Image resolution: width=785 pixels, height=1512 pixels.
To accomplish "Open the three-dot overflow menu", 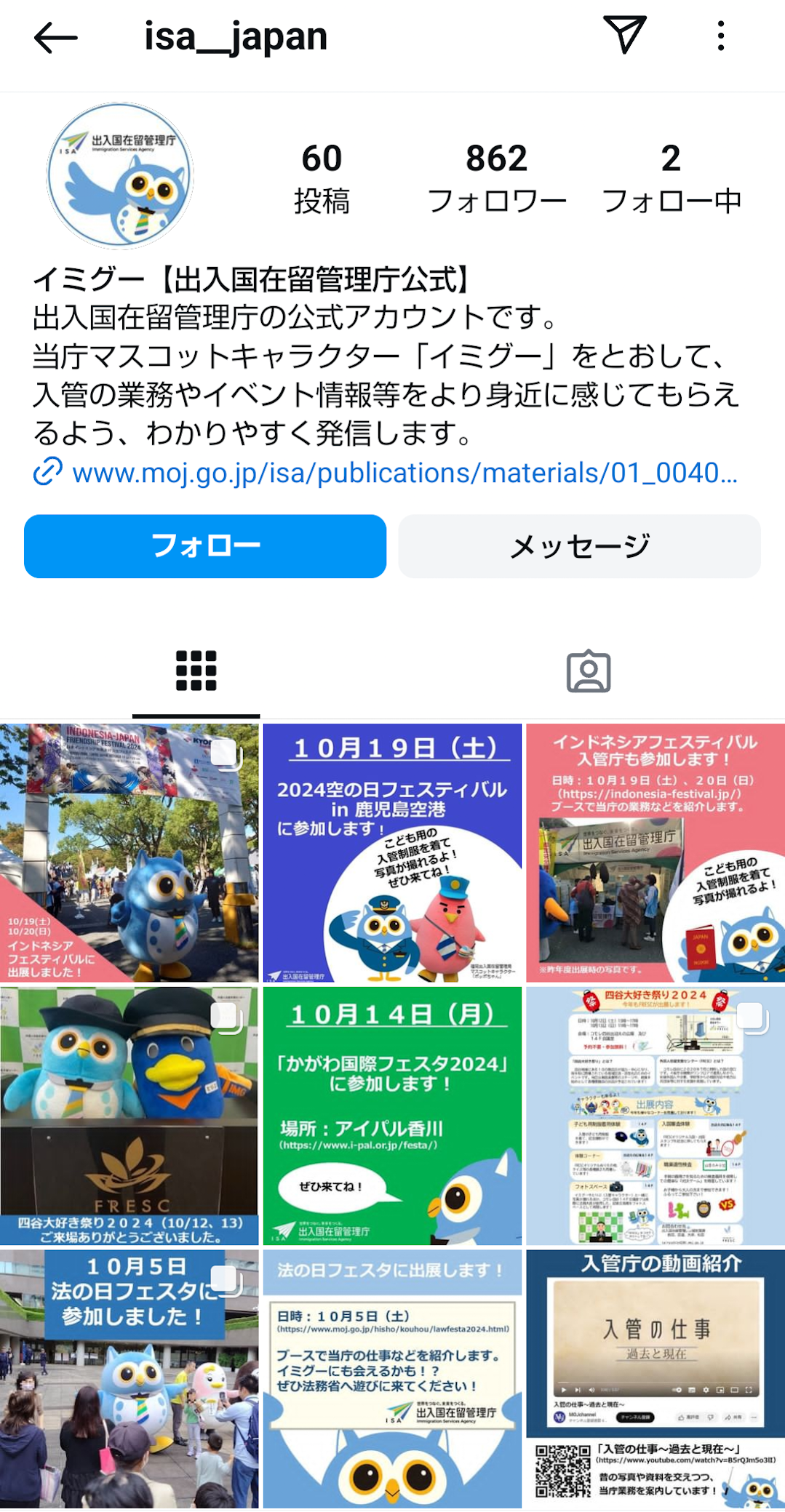I will point(720,36).
